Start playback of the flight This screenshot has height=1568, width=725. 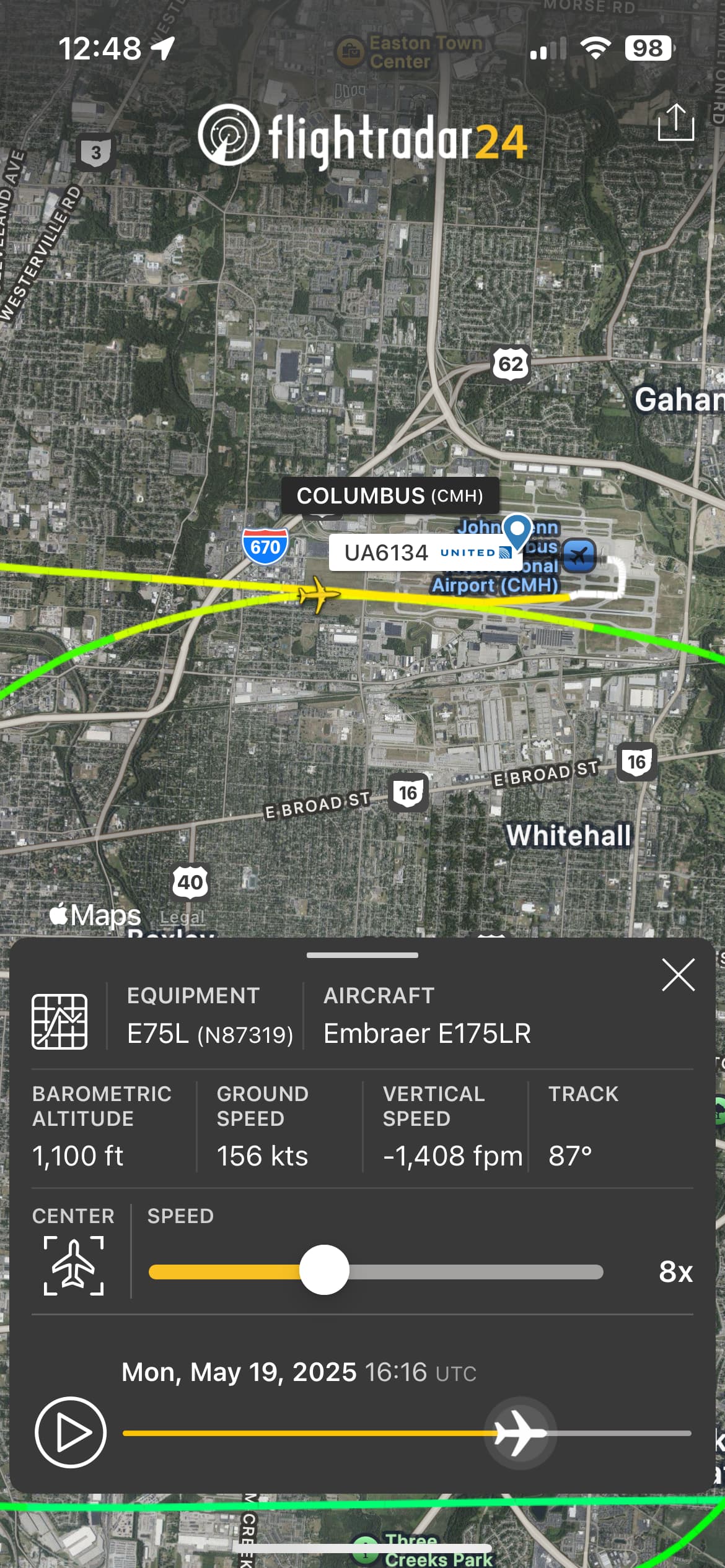pos(71,1432)
